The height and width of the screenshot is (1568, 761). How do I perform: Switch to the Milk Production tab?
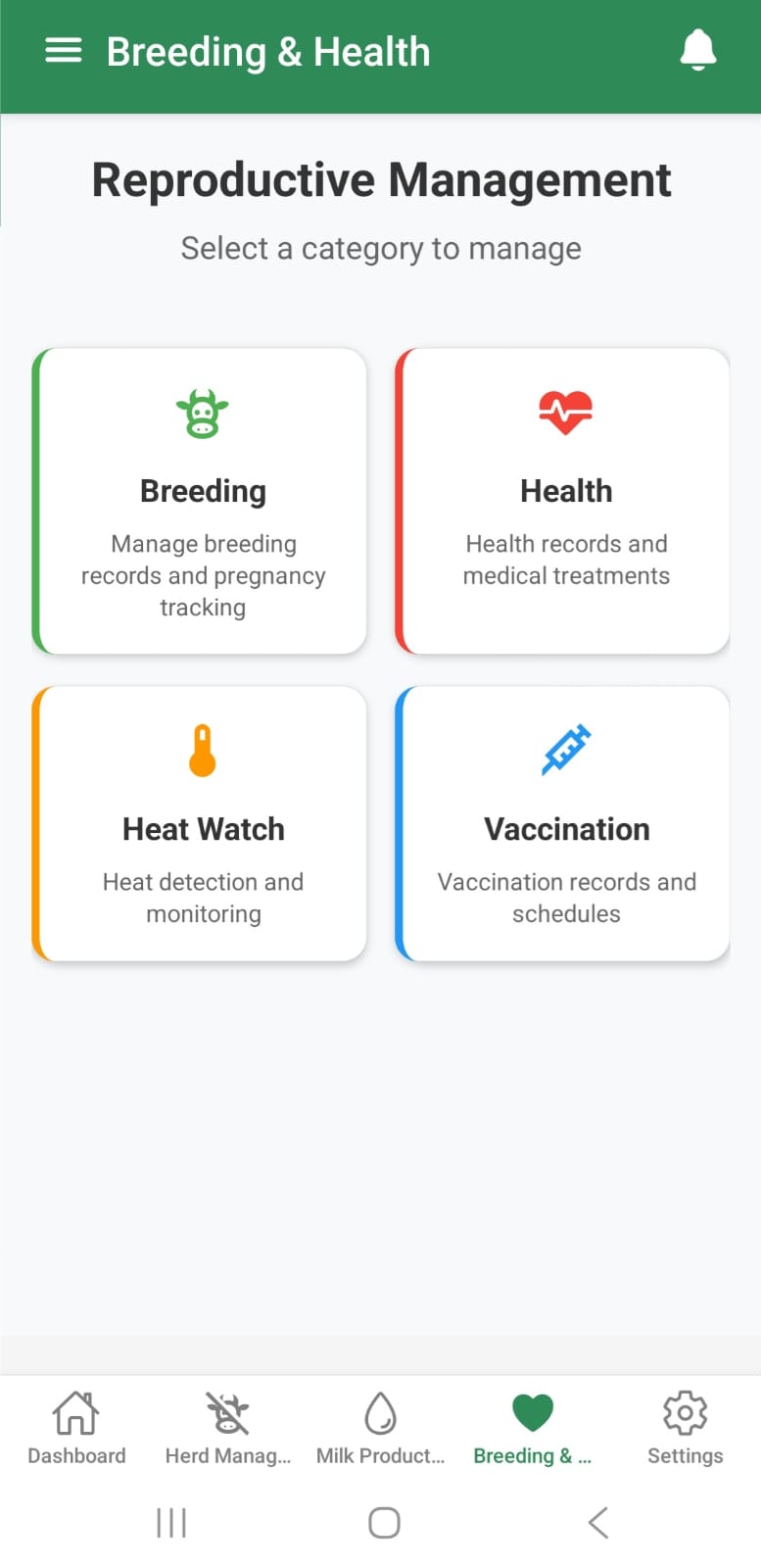[381, 1429]
